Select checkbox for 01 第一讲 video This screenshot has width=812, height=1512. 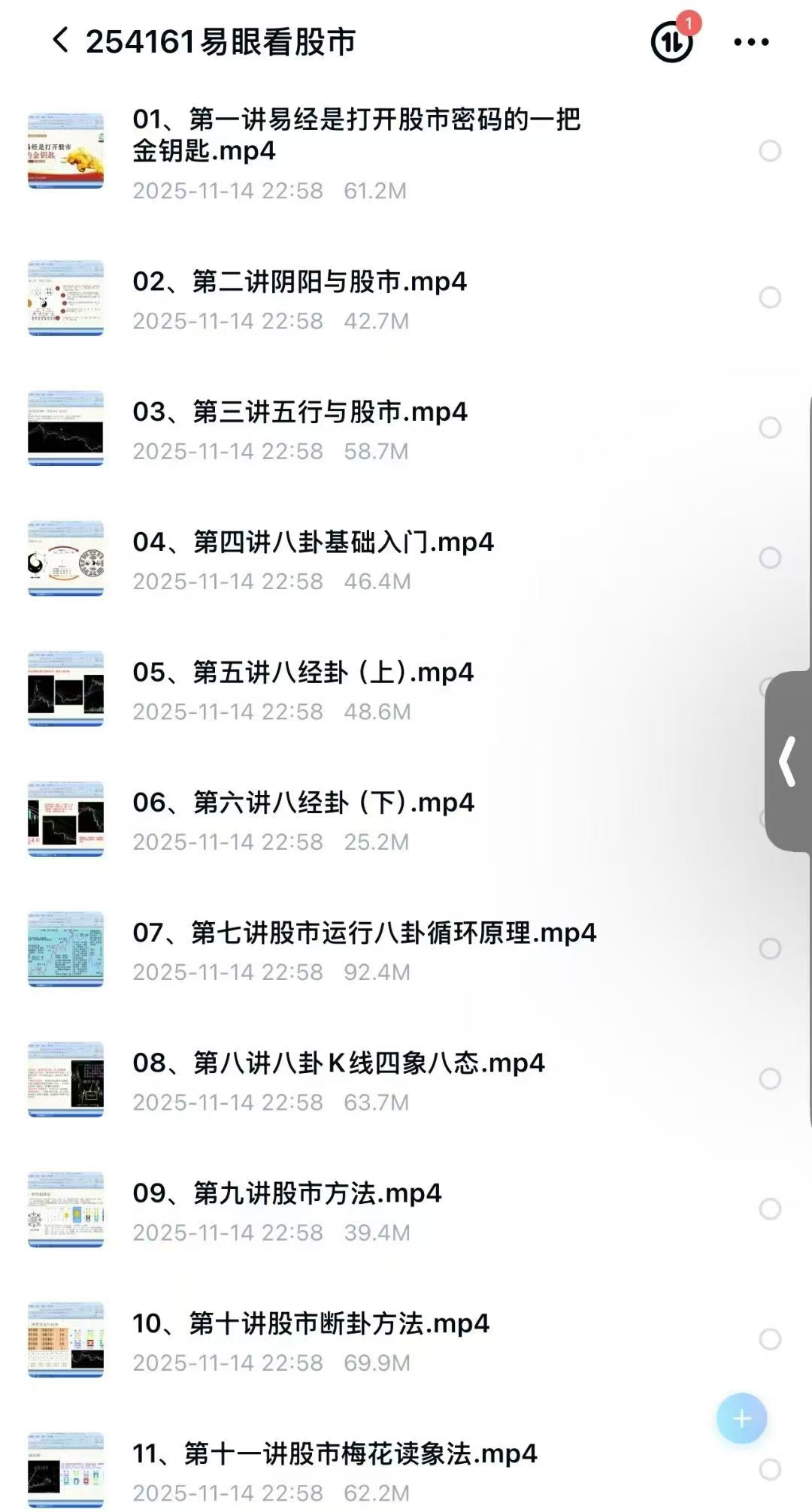pos(770,151)
